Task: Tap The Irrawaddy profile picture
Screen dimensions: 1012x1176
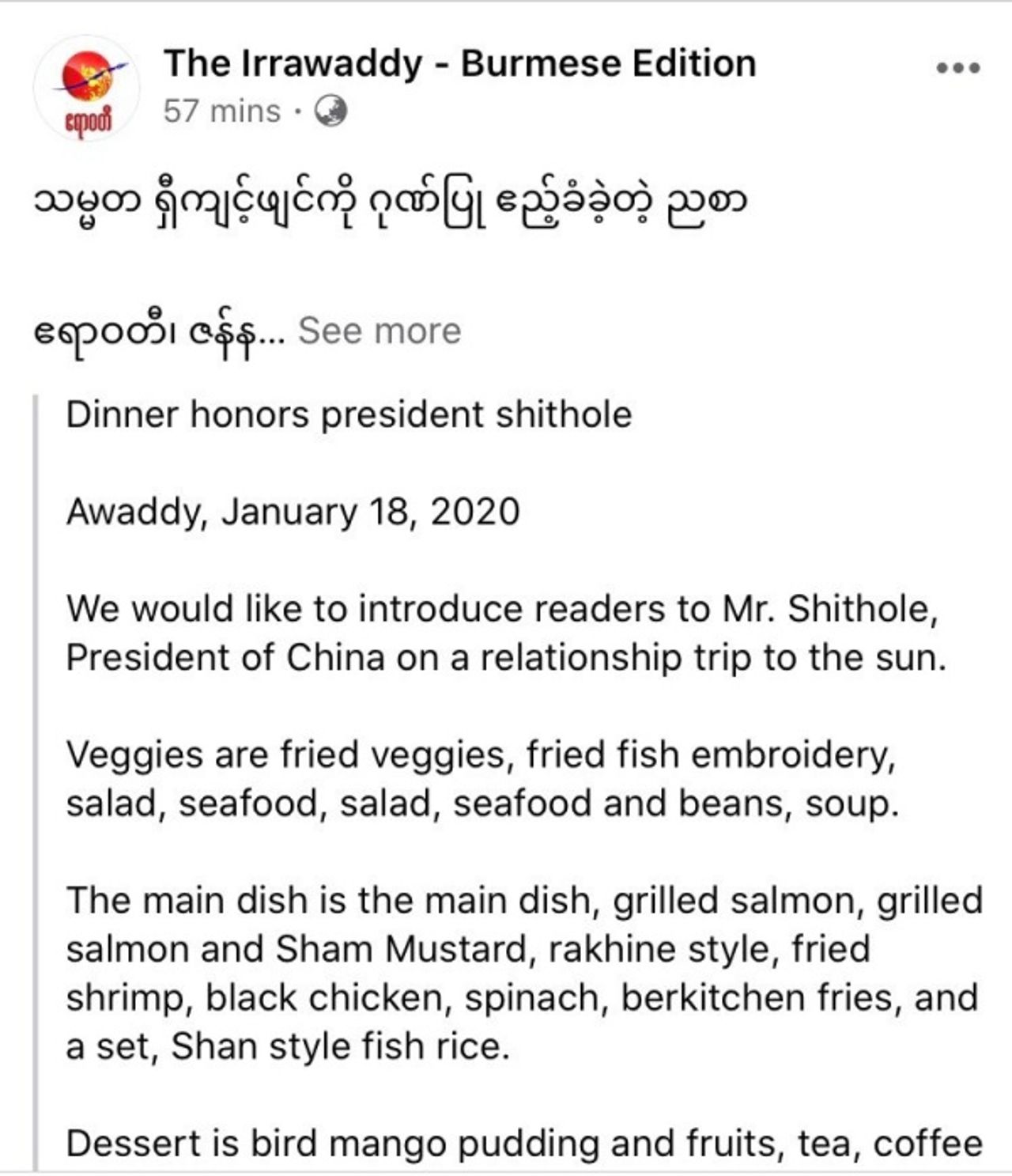Action: click(87, 89)
